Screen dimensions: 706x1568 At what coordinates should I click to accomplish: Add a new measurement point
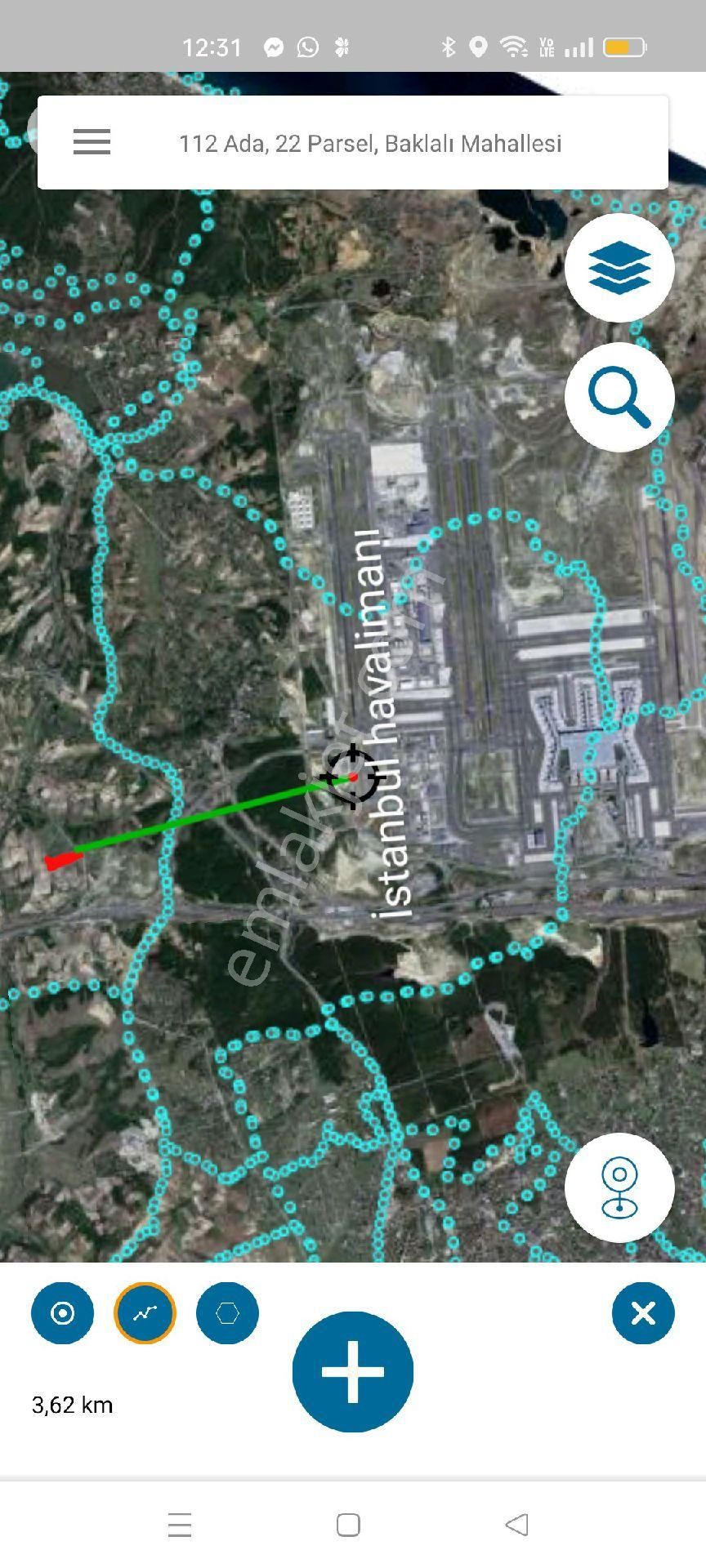click(352, 1371)
